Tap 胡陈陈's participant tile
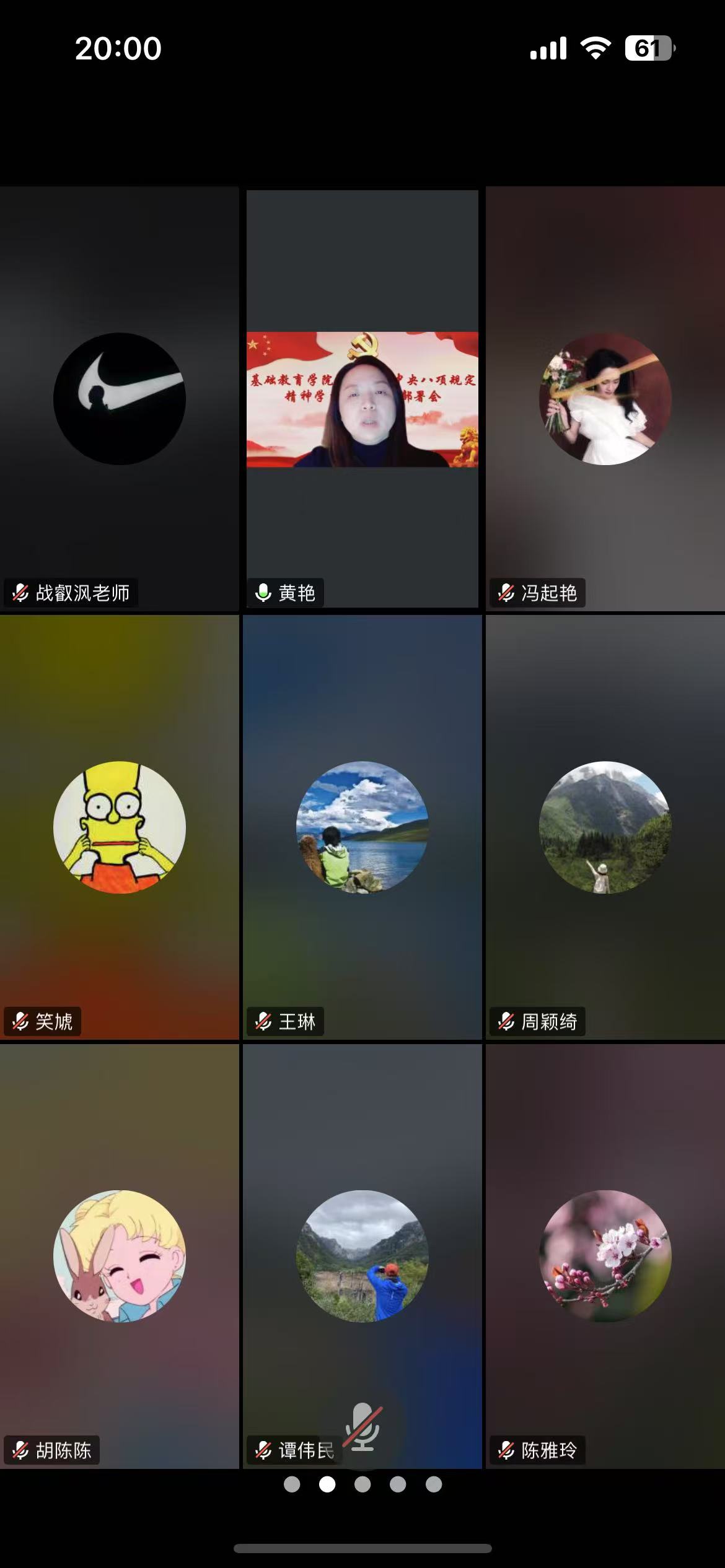The width and height of the screenshot is (725, 1568). click(x=119, y=1256)
